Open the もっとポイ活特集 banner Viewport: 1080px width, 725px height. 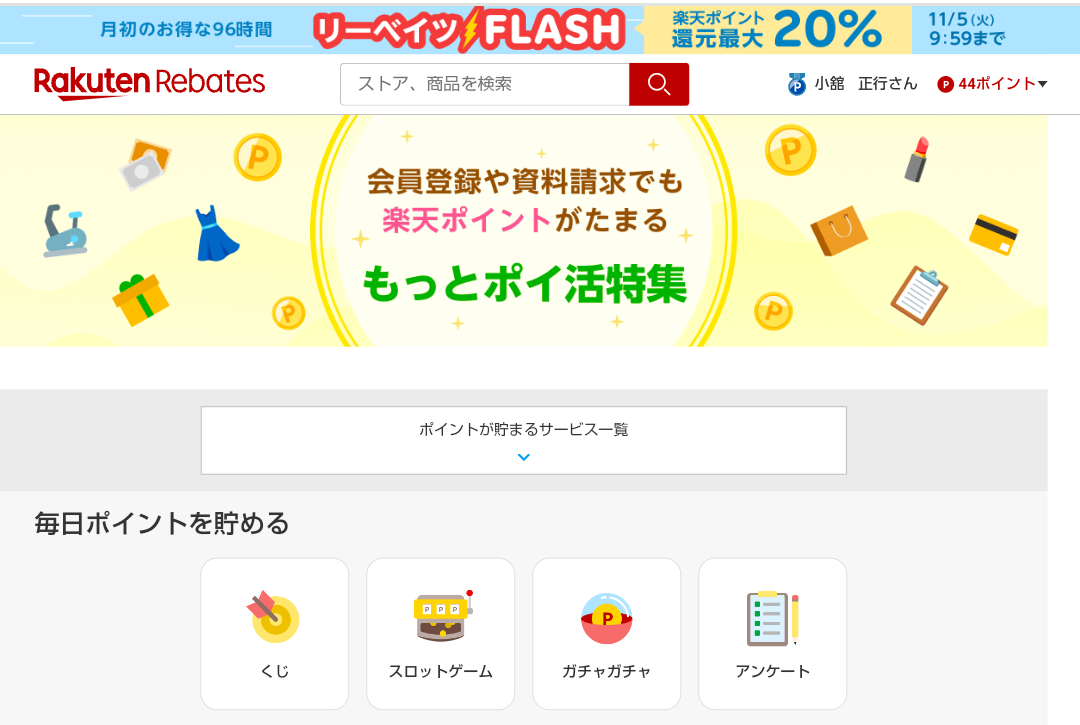pyautogui.click(x=524, y=232)
